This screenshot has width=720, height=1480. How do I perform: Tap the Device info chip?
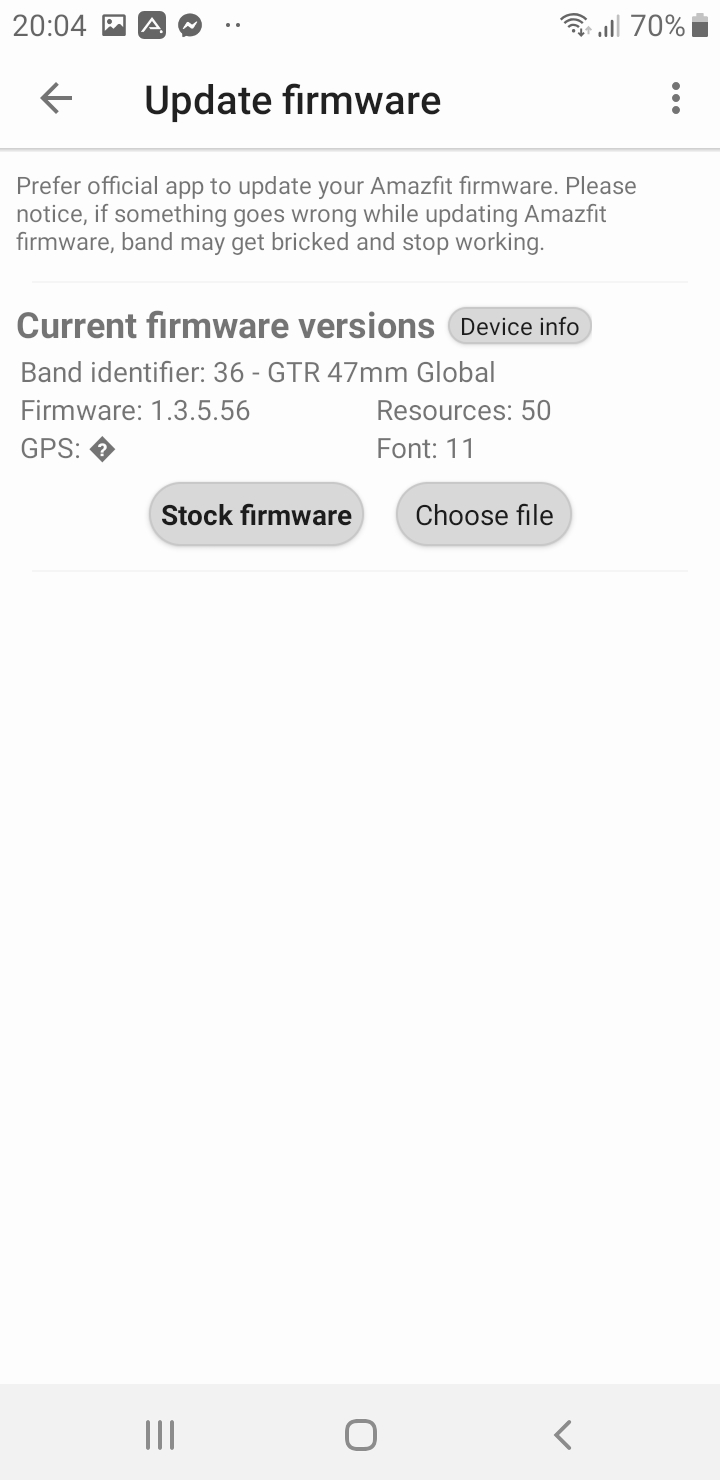click(x=519, y=327)
